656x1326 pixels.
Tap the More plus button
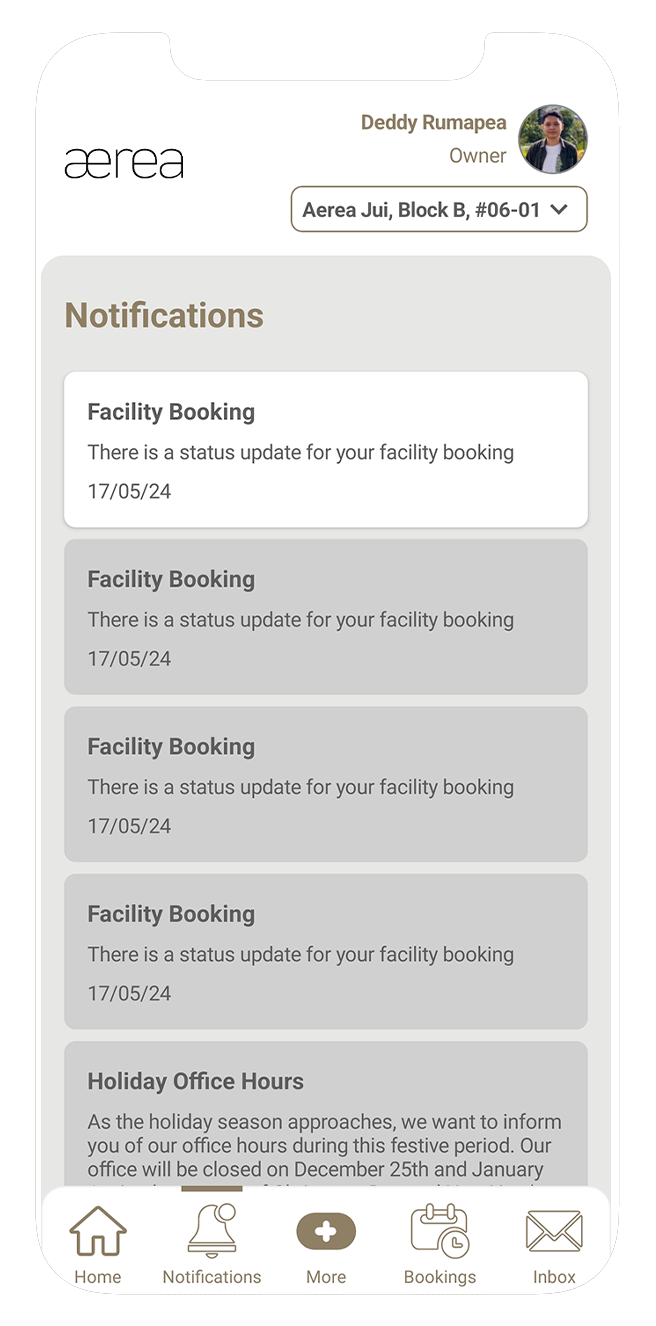(x=326, y=1232)
